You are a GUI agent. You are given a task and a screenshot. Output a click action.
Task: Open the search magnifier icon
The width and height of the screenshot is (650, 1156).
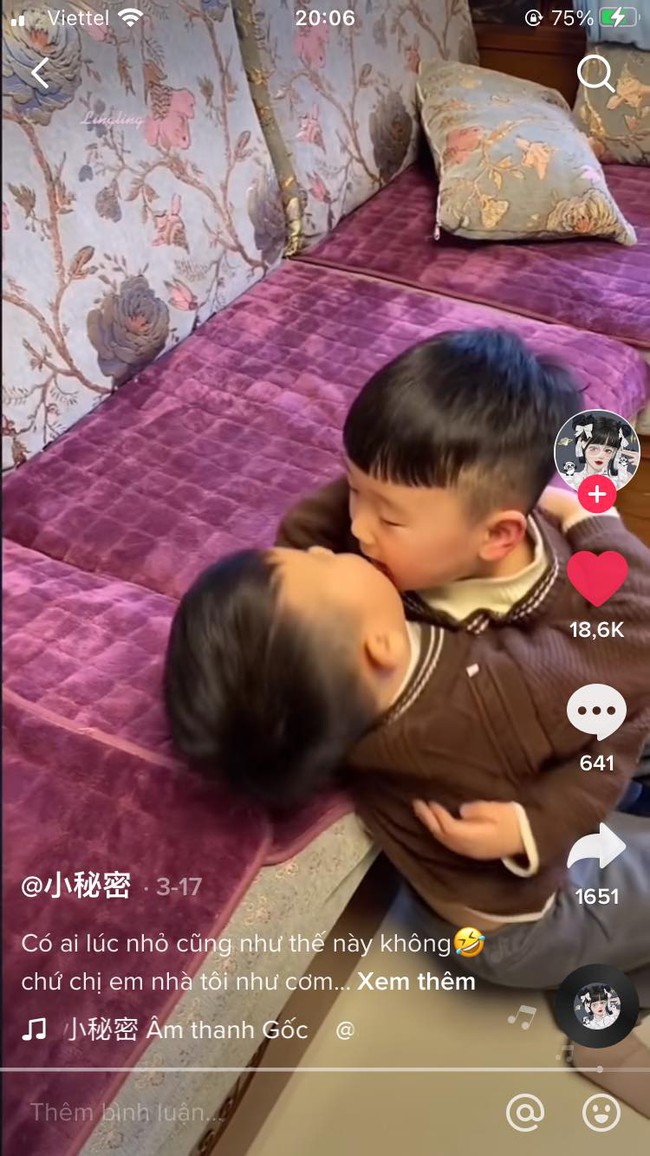pyautogui.click(x=595, y=74)
